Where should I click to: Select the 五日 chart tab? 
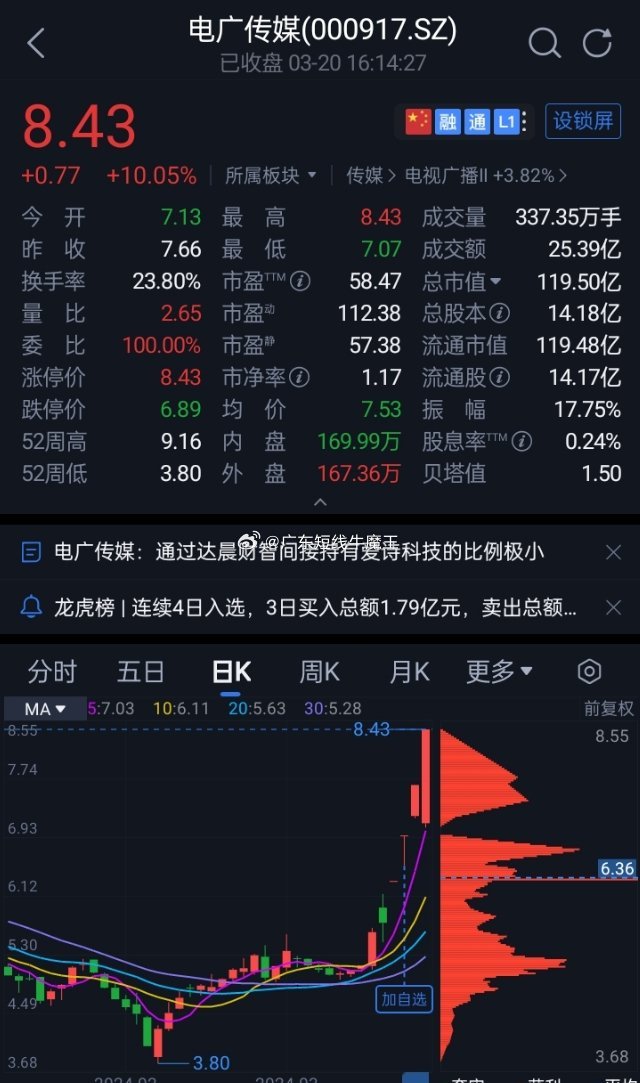click(140, 672)
